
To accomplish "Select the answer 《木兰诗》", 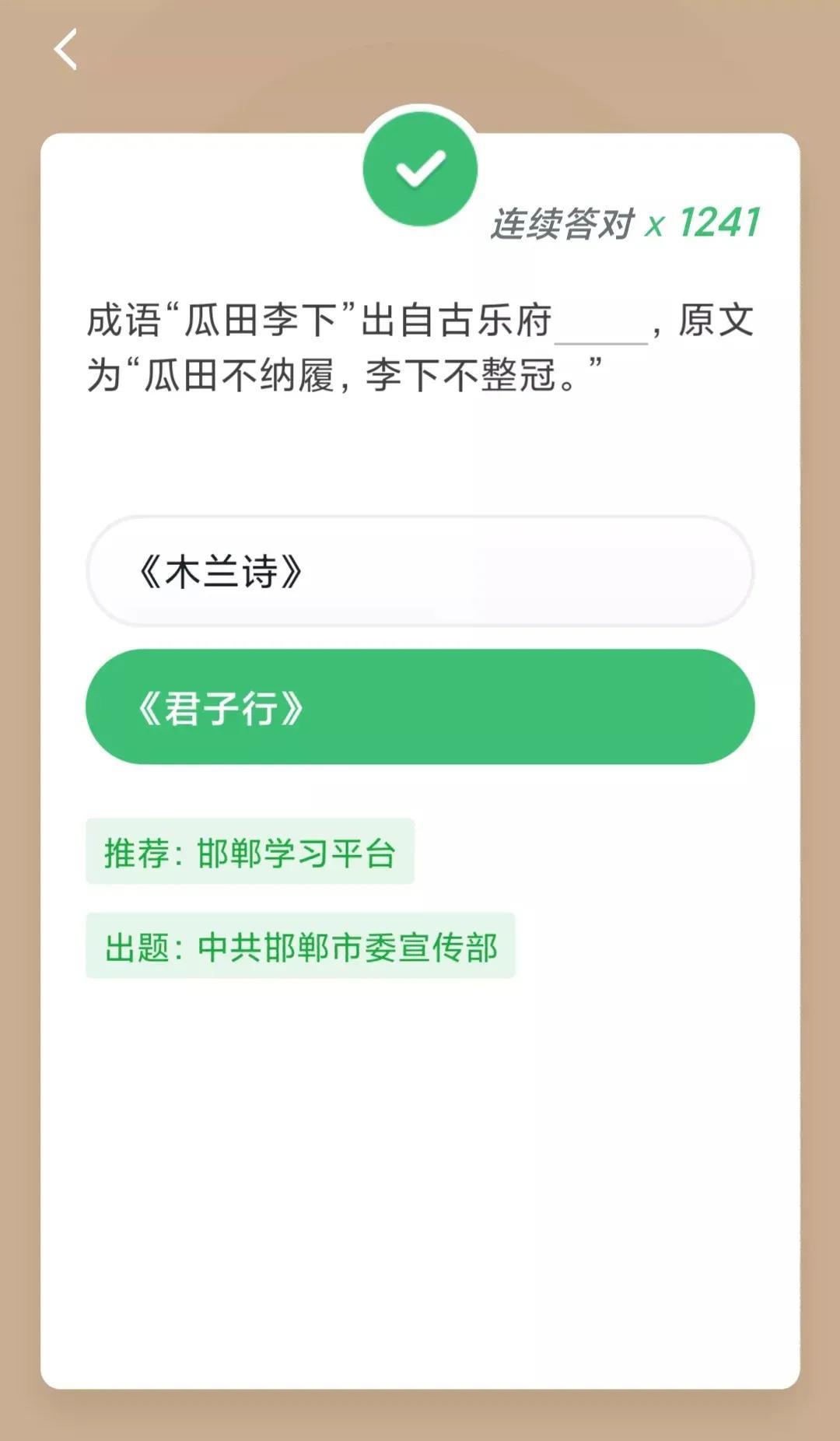I will (420, 571).
